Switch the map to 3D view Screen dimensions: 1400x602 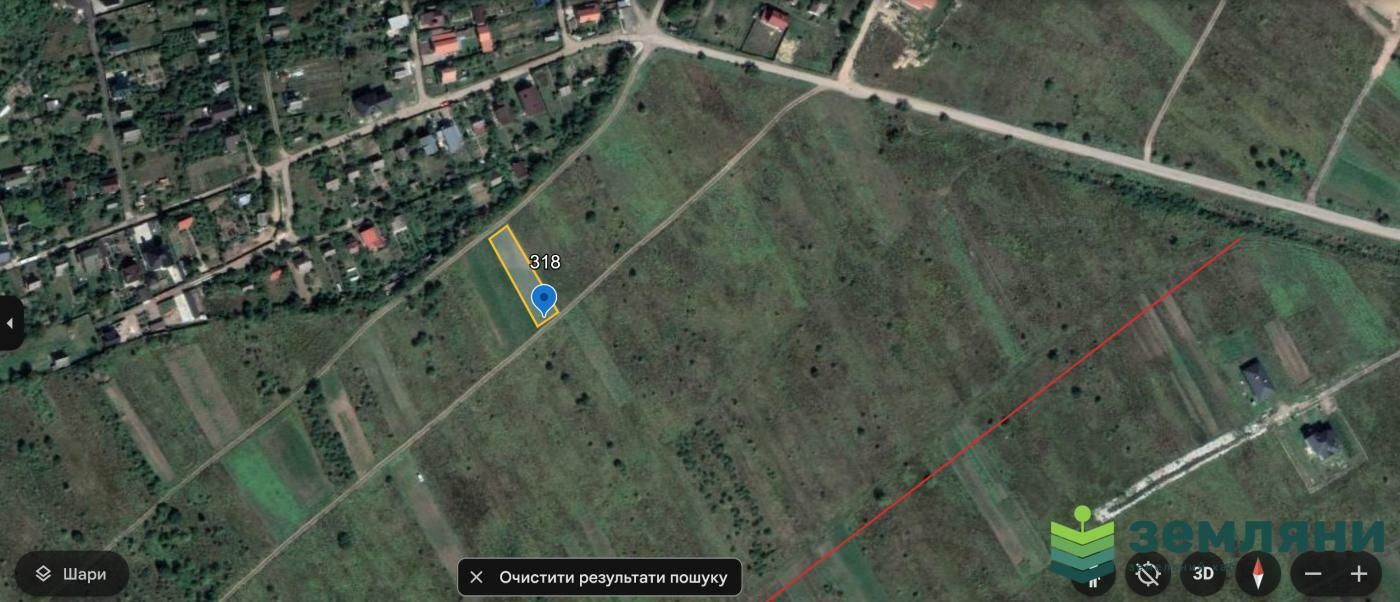[x=1203, y=574]
